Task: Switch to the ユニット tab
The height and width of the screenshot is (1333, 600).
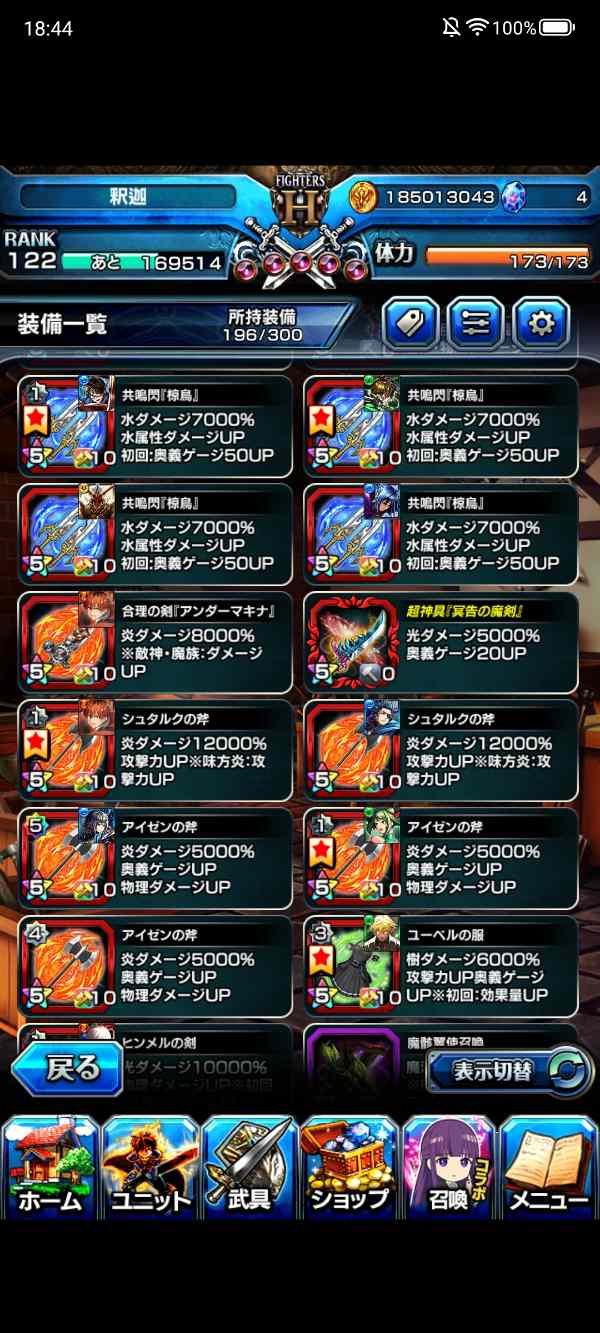Action: (x=149, y=1166)
